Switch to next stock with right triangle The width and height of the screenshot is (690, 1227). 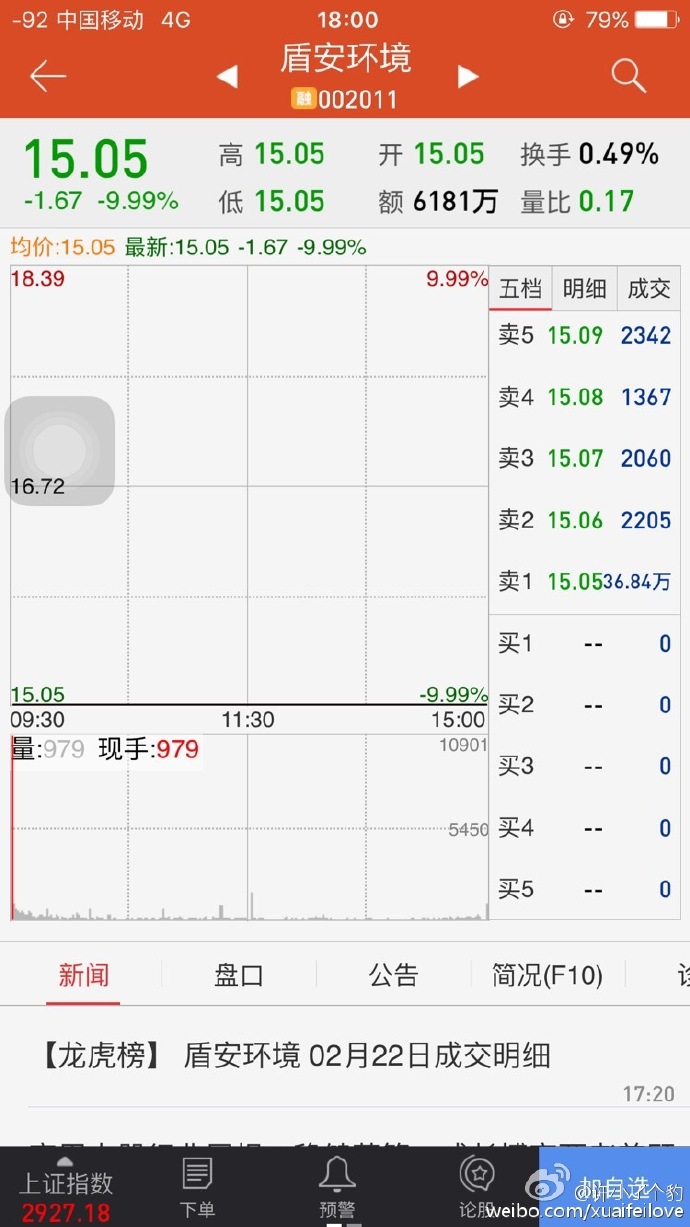467,76
